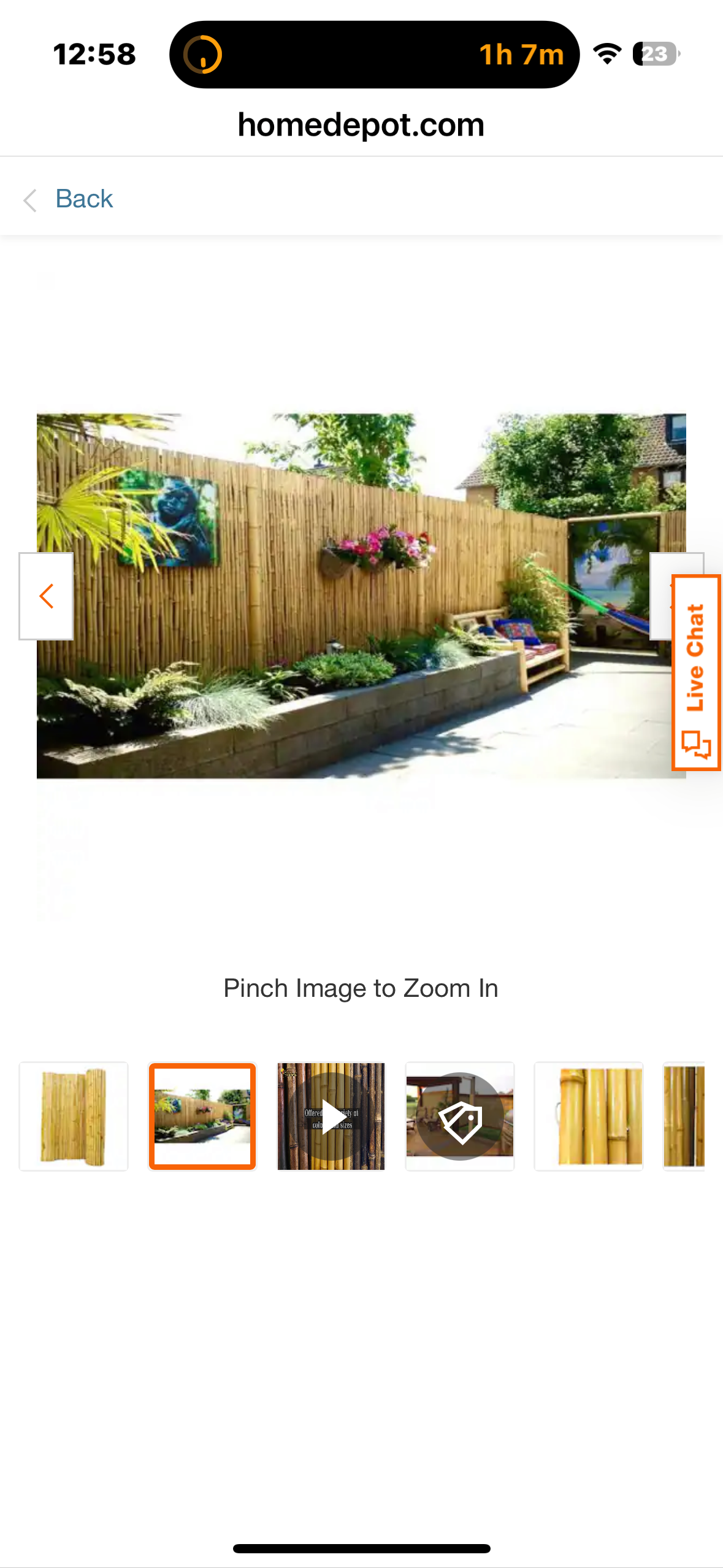Show the previous product image
Viewport: 723px width, 1568px height.
point(46,596)
